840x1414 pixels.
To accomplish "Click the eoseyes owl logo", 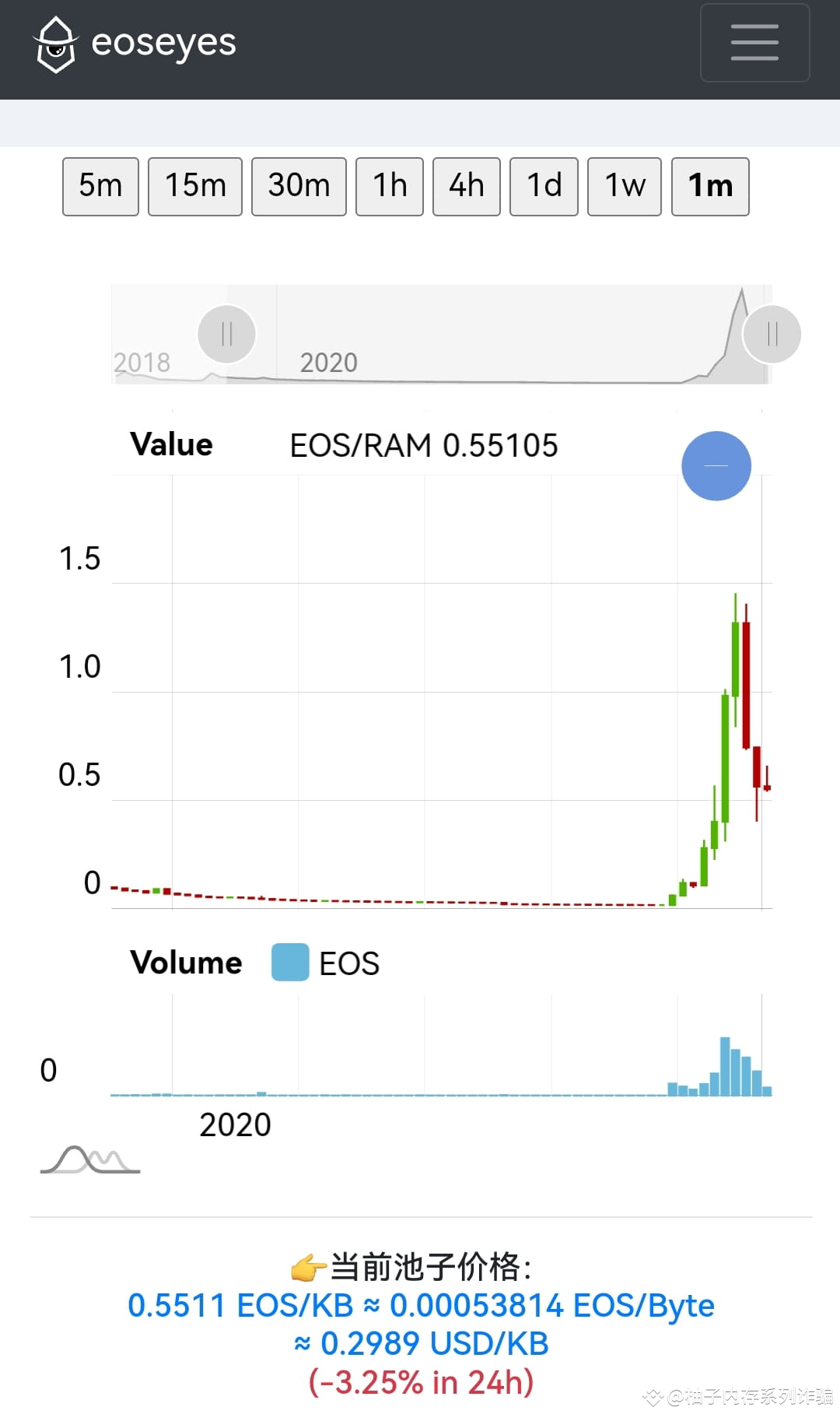I will [x=58, y=44].
